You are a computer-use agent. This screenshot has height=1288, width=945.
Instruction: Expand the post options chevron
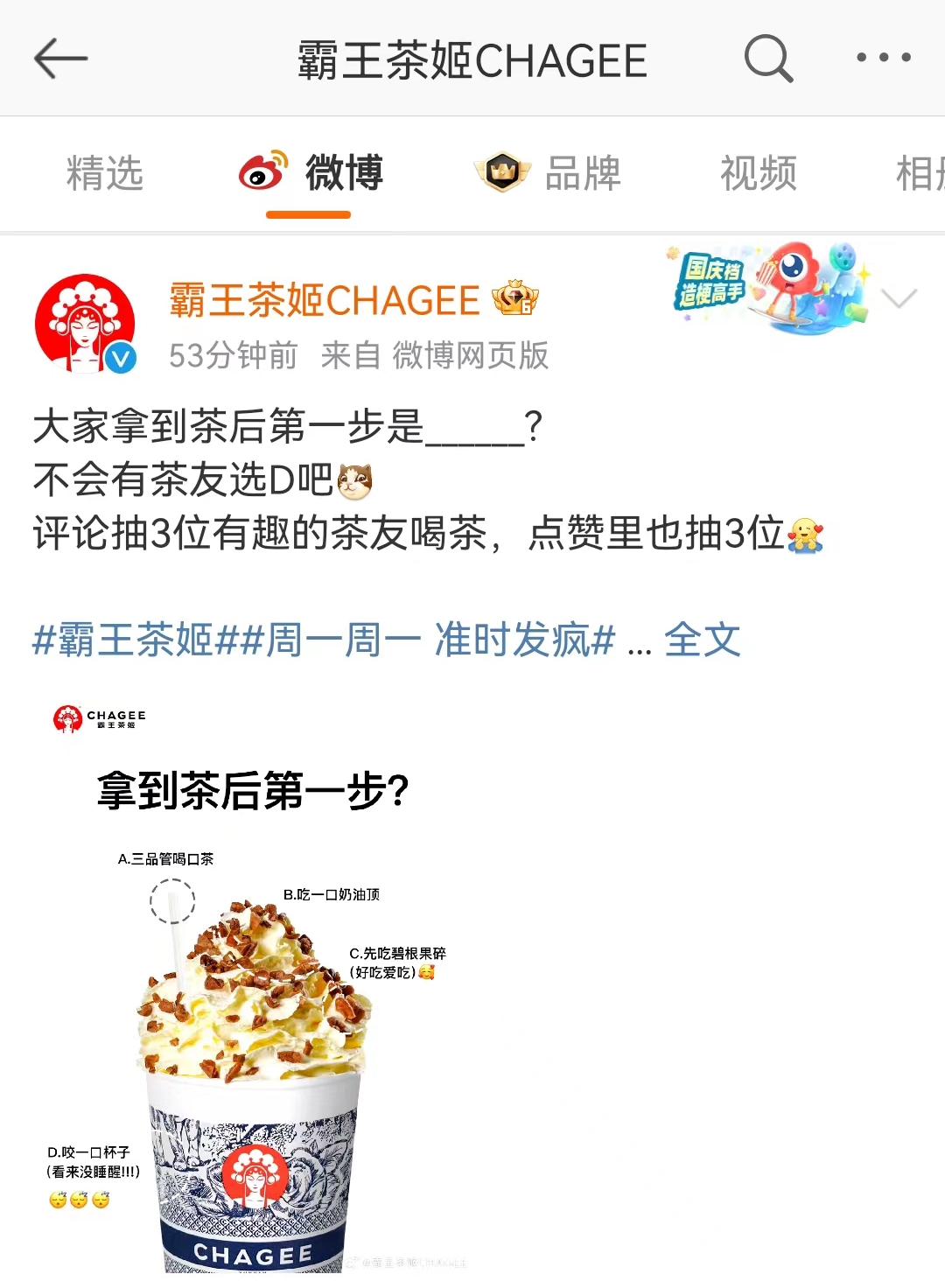tap(899, 298)
